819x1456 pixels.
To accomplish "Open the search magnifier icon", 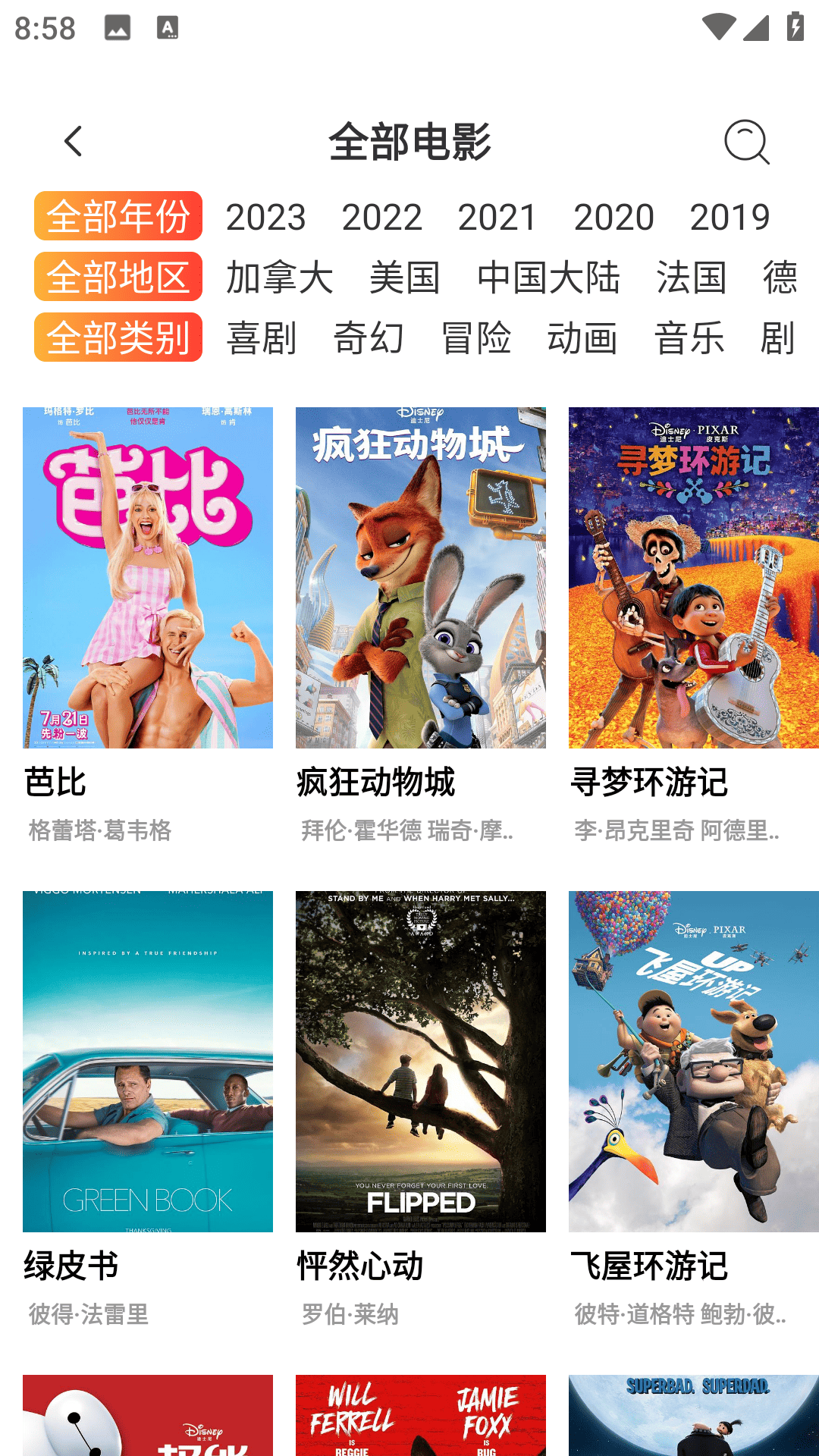I will pos(746,143).
